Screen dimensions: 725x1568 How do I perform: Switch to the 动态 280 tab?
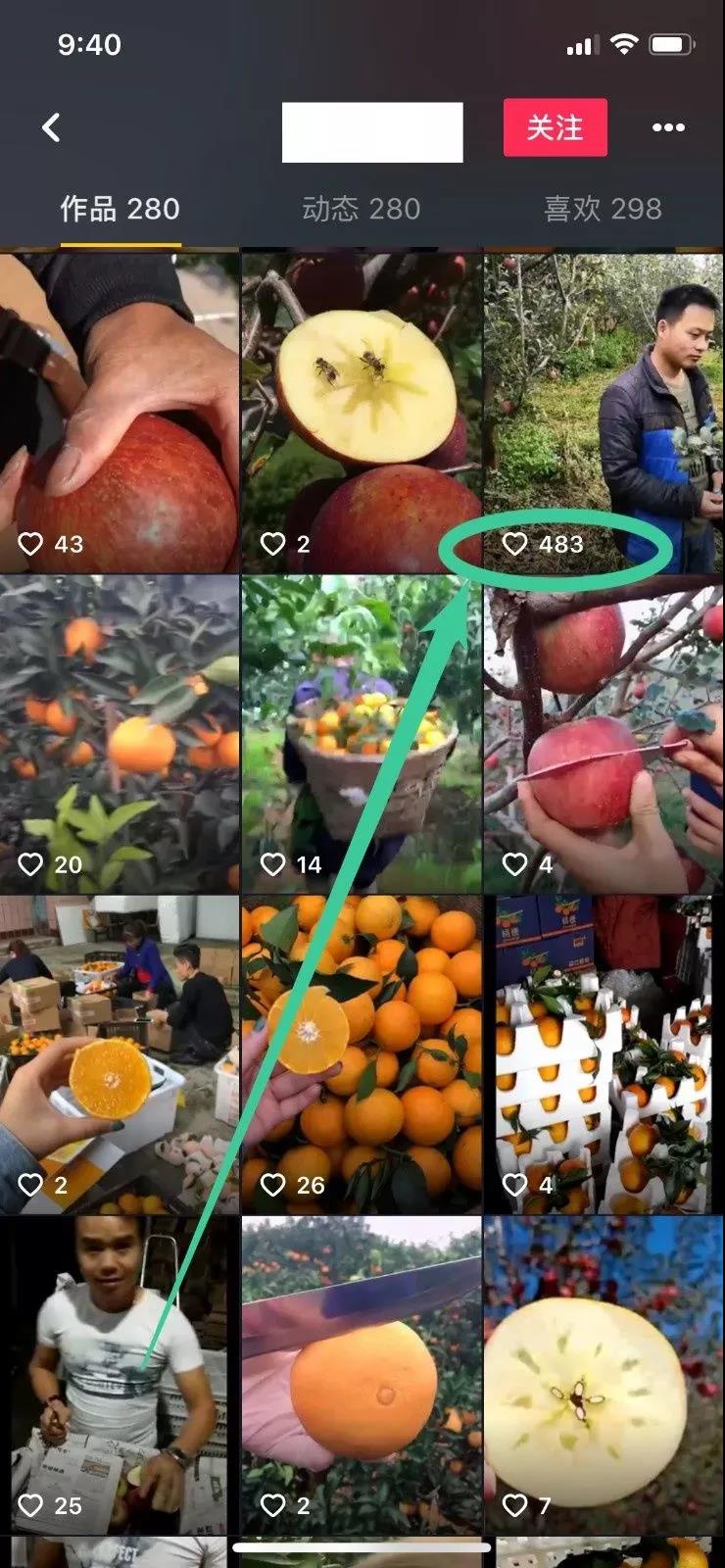point(361,209)
